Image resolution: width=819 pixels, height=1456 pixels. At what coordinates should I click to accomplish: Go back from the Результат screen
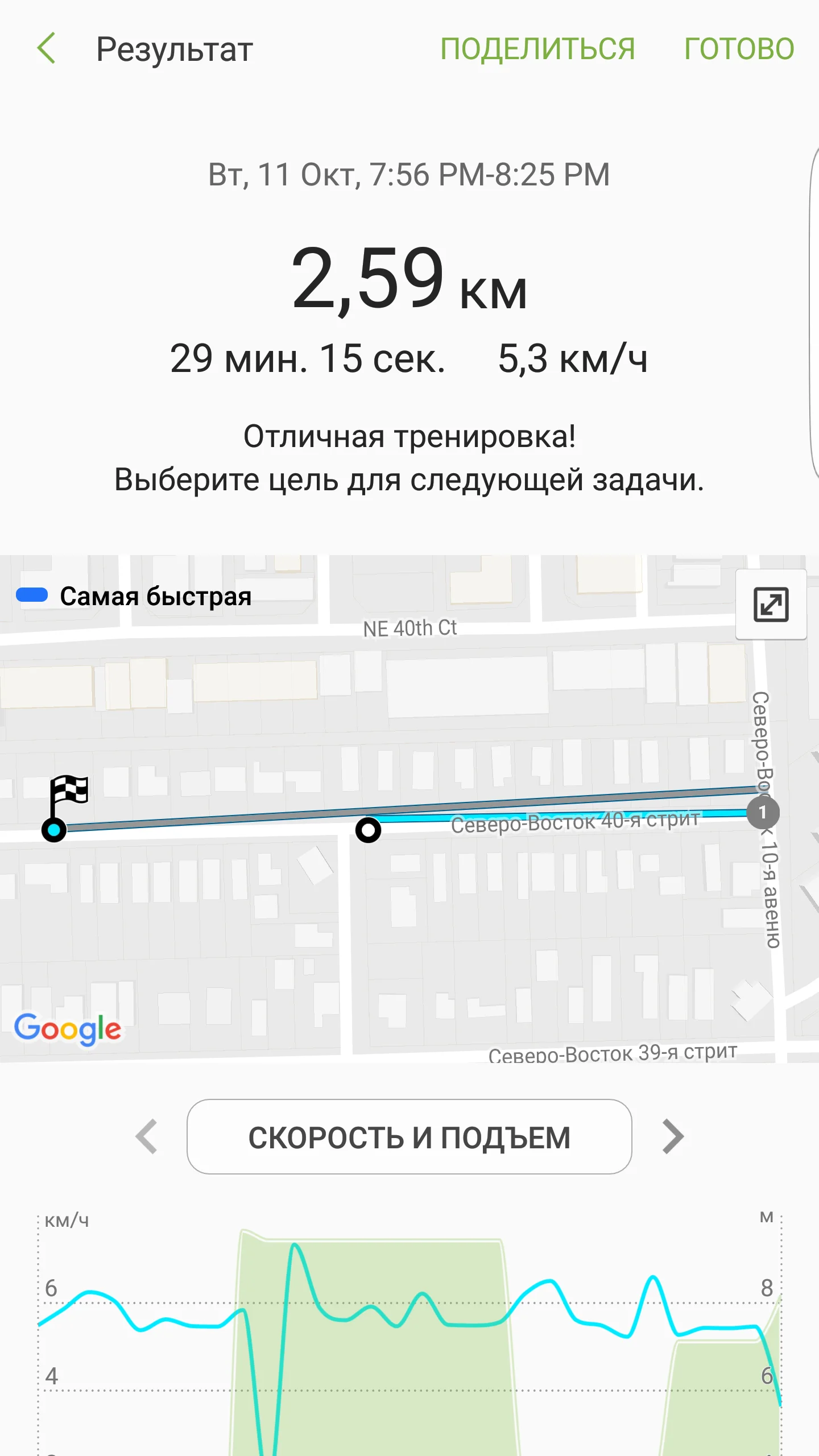pos(47,48)
